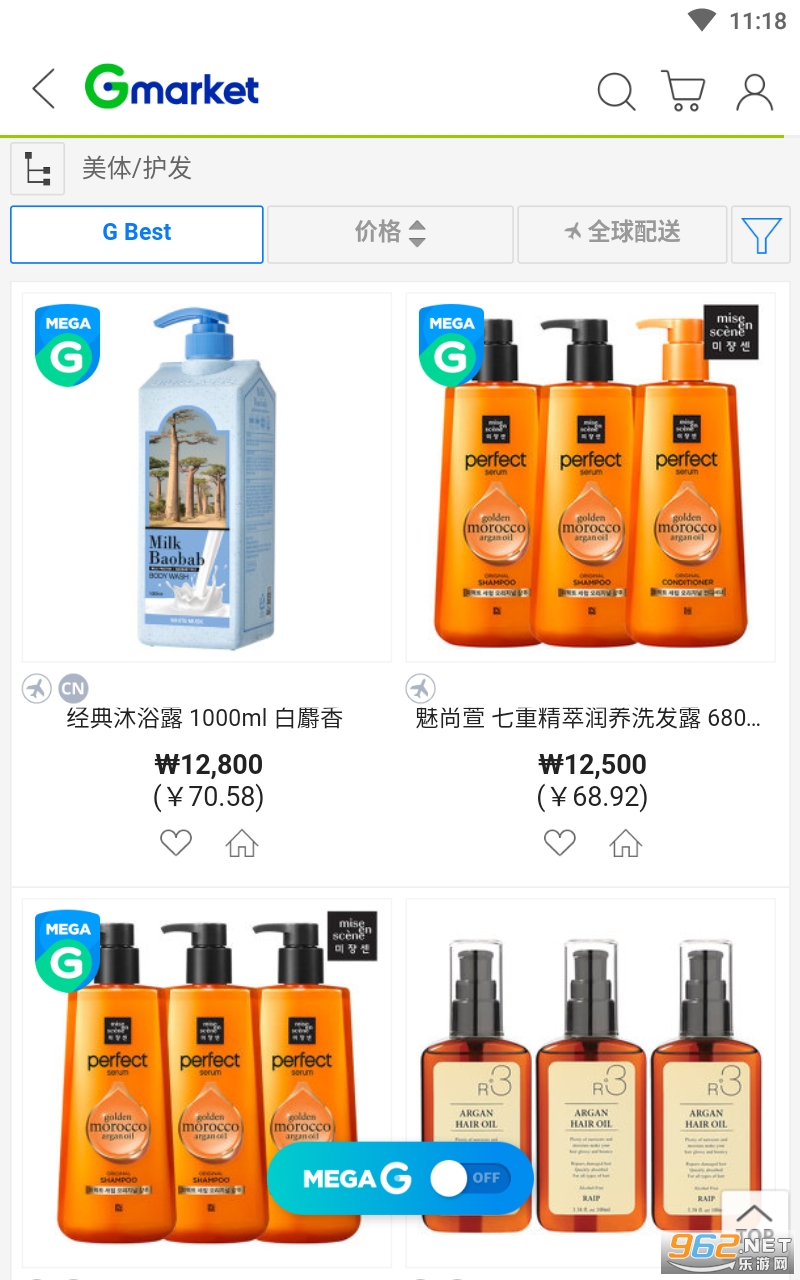800x1280 pixels.
Task: Select the G Best sort tab
Action: (x=137, y=233)
